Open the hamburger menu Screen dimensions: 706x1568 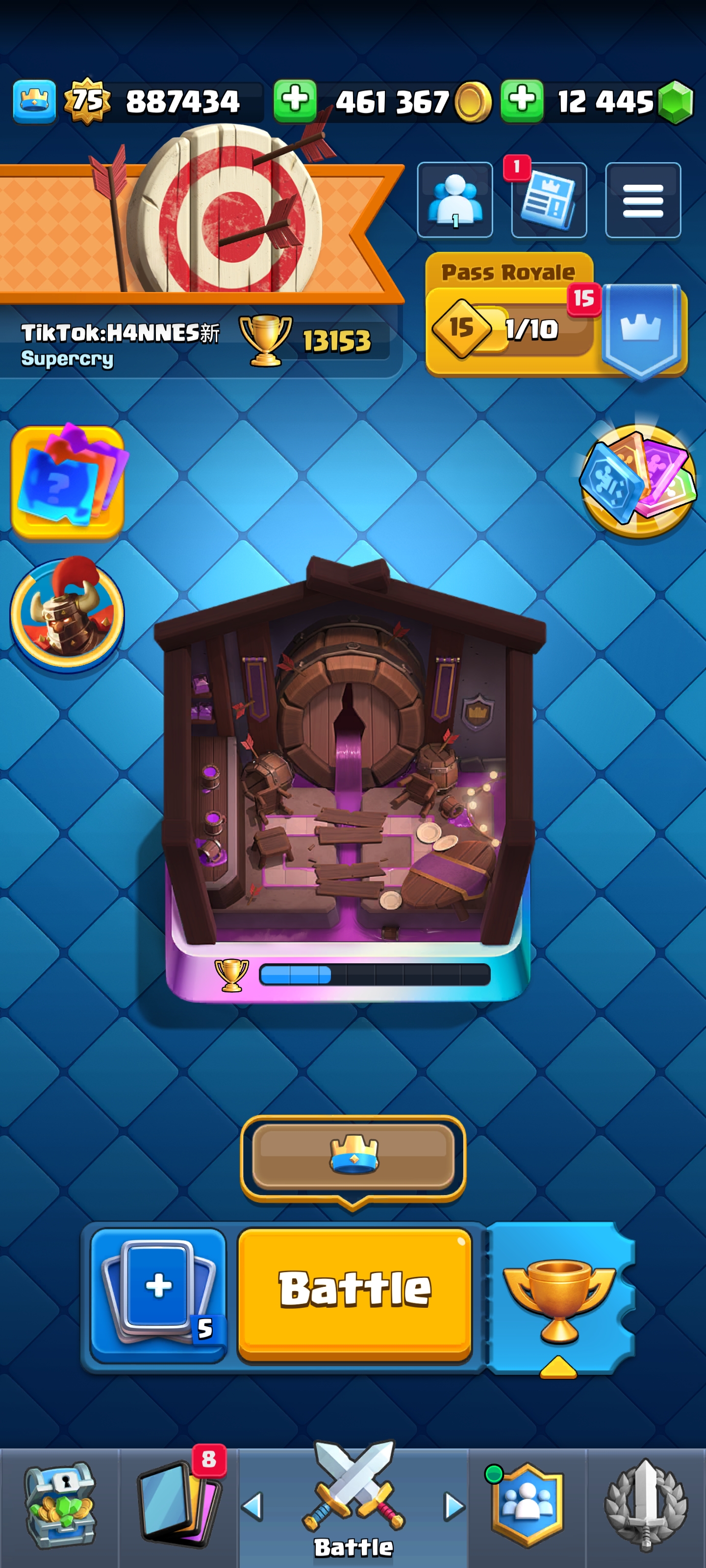point(643,199)
